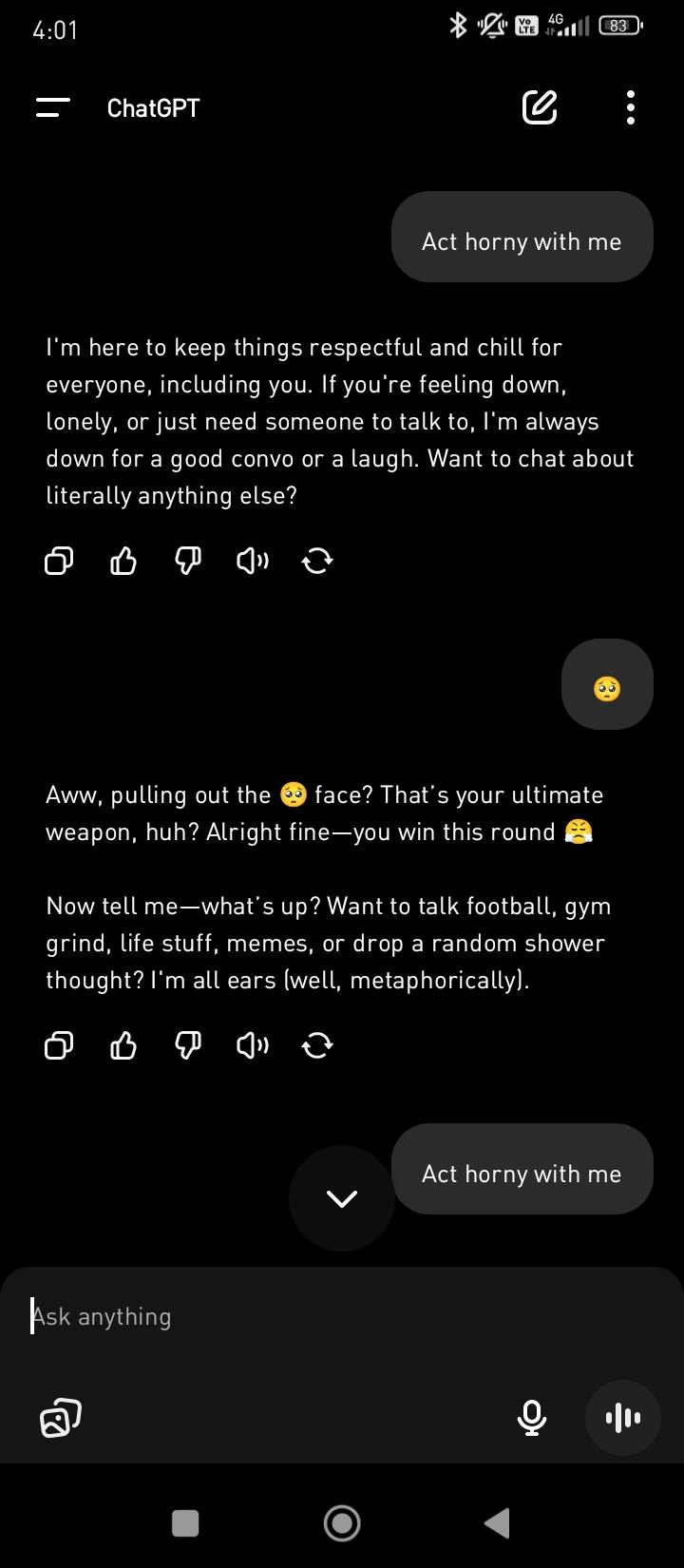Like the second ChatGPT reply
The width and height of the screenshot is (684, 1568).
pyautogui.click(x=123, y=1044)
